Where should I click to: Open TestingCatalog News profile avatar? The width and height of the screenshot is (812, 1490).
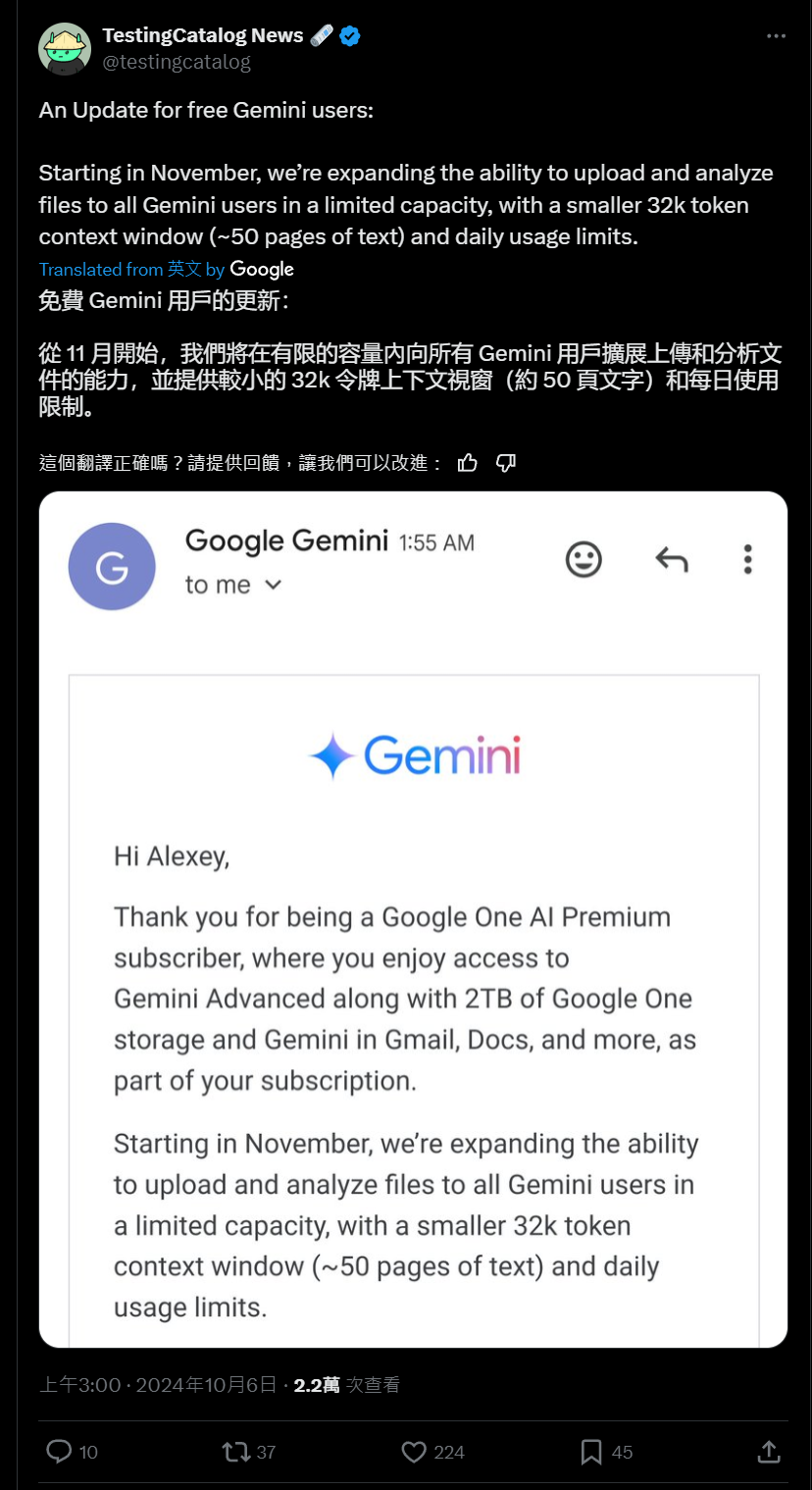tap(65, 48)
